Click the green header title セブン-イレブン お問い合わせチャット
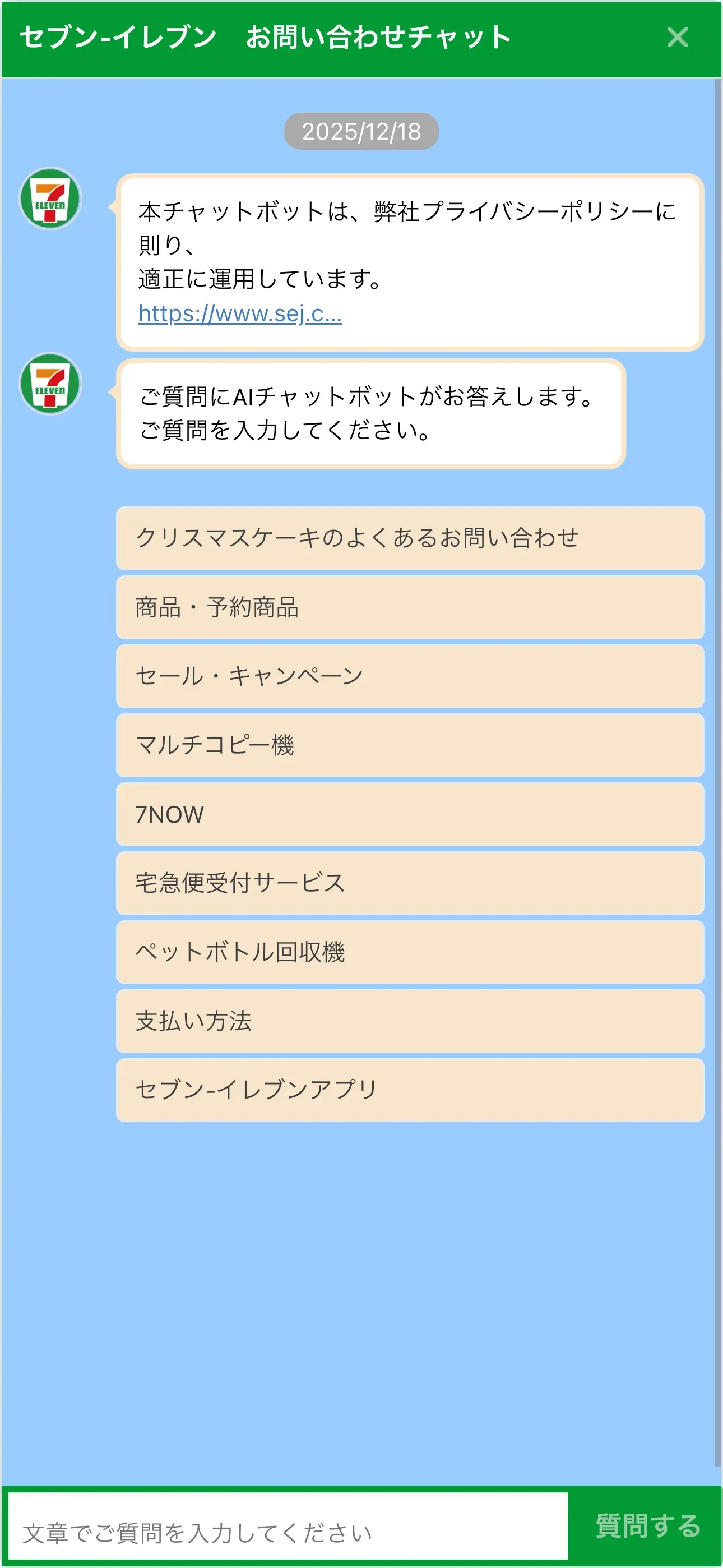The image size is (723, 1568). pyautogui.click(x=266, y=36)
